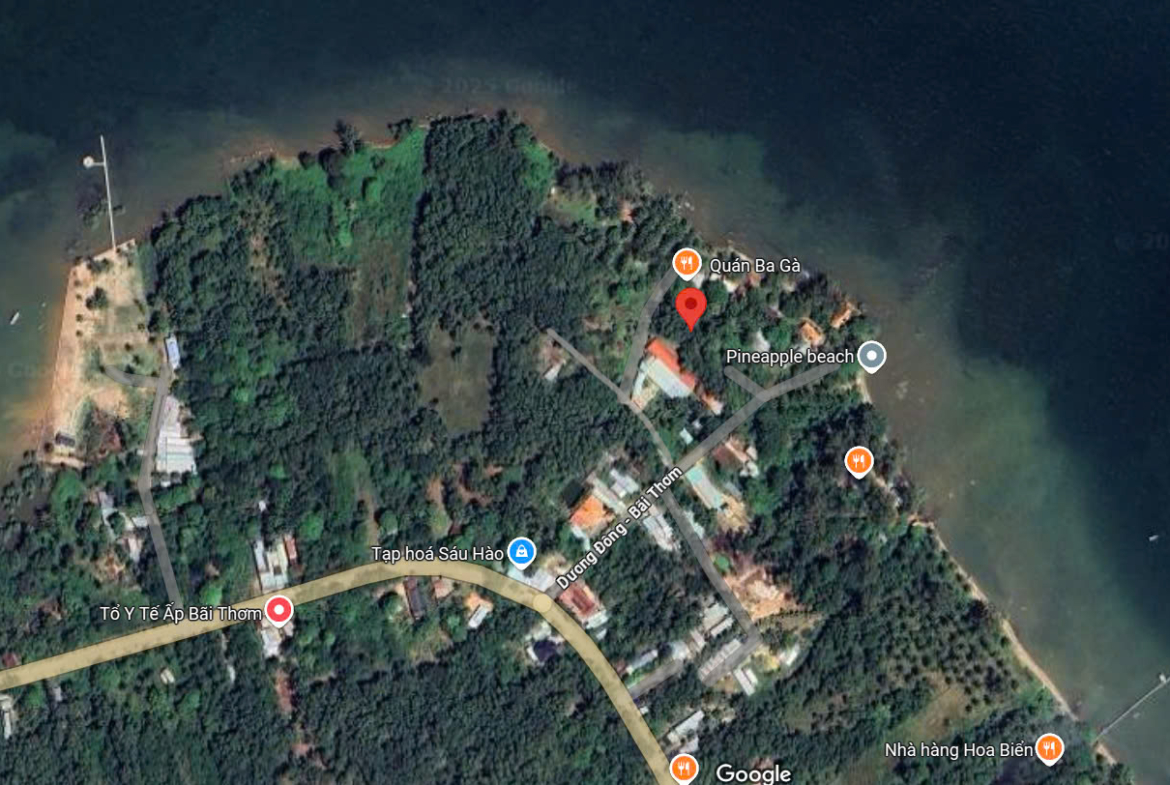Open the Nhà hàng Hoa Biển restaurant marker

click(x=1049, y=747)
